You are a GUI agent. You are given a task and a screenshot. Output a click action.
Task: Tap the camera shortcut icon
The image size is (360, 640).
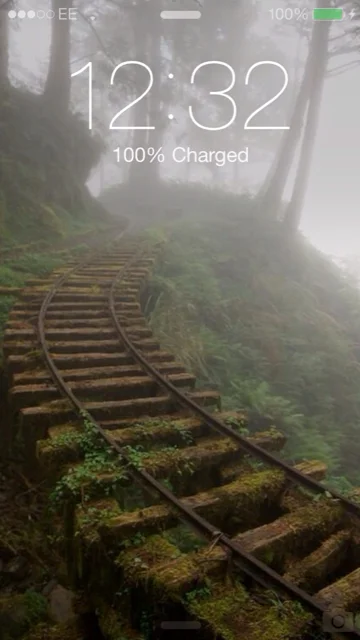coord(340,622)
